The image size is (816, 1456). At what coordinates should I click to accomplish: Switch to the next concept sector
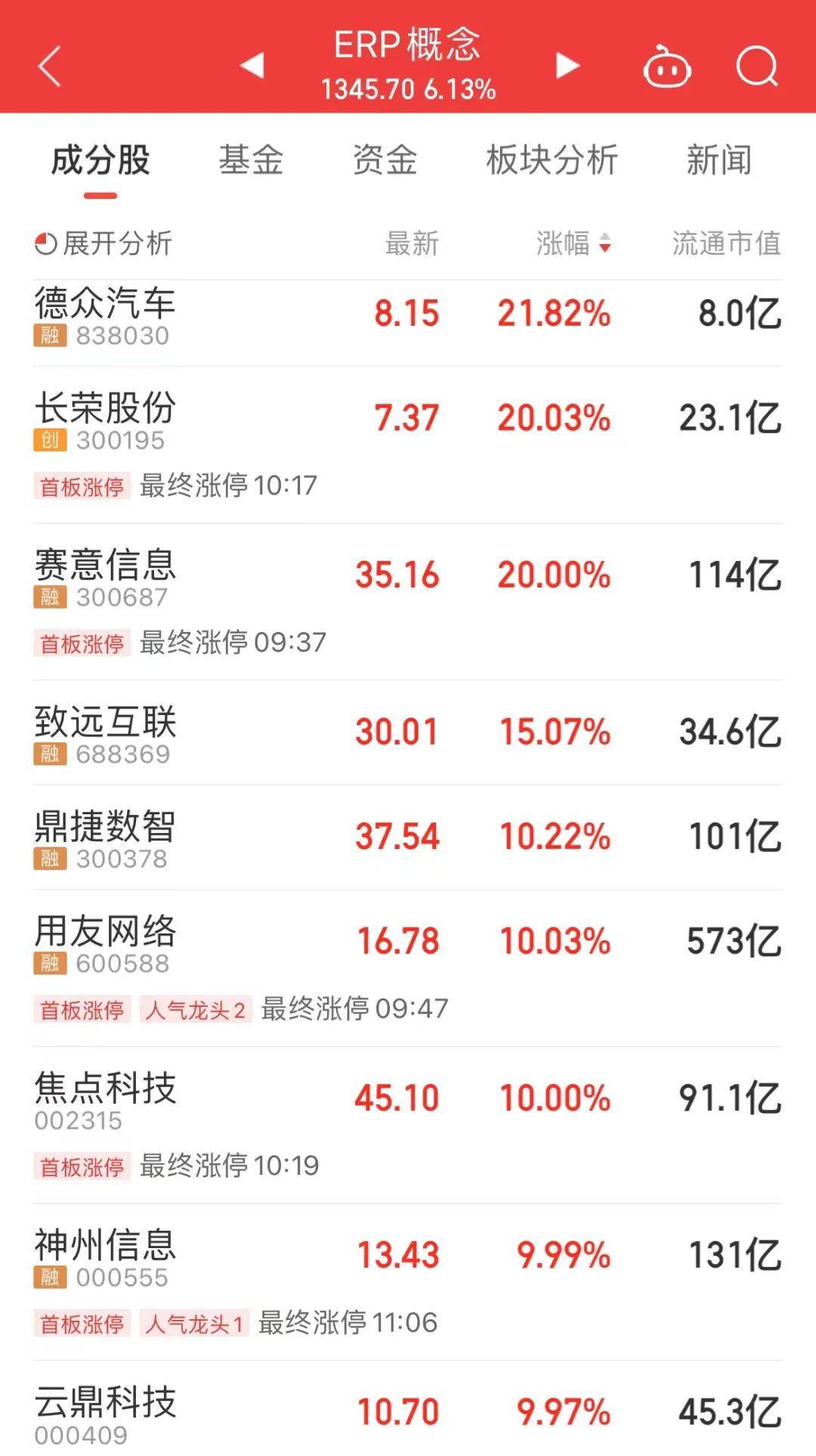[567, 66]
